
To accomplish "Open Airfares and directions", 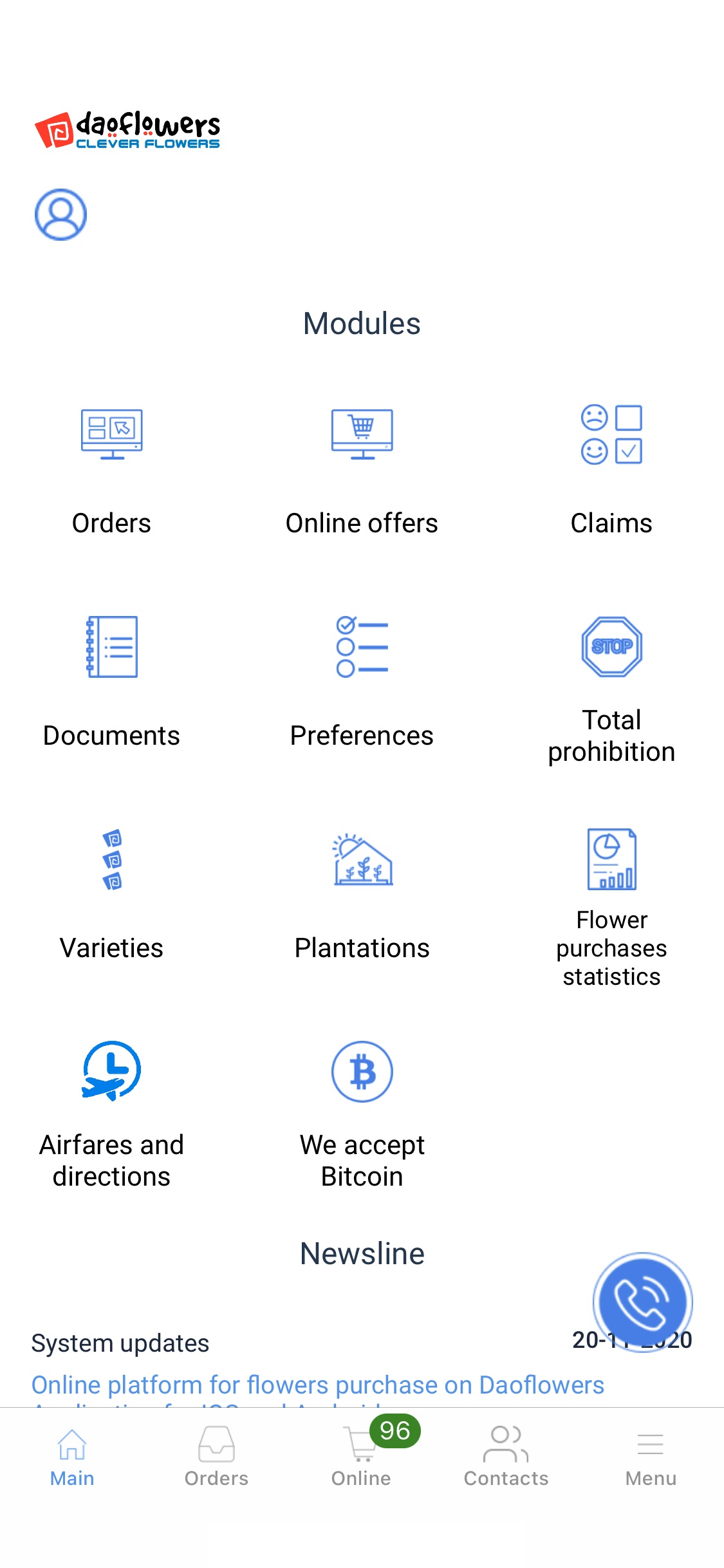I will pyautogui.click(x=111, y=1114).
